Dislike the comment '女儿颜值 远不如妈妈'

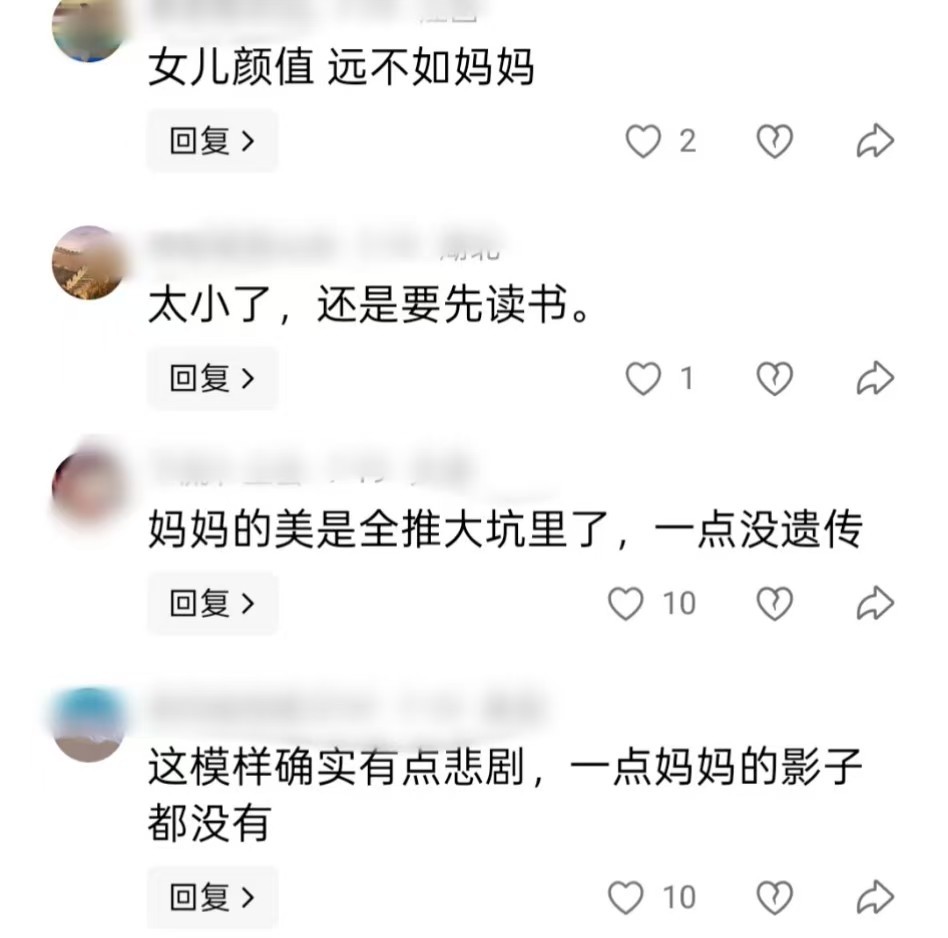tap(774, 141)
